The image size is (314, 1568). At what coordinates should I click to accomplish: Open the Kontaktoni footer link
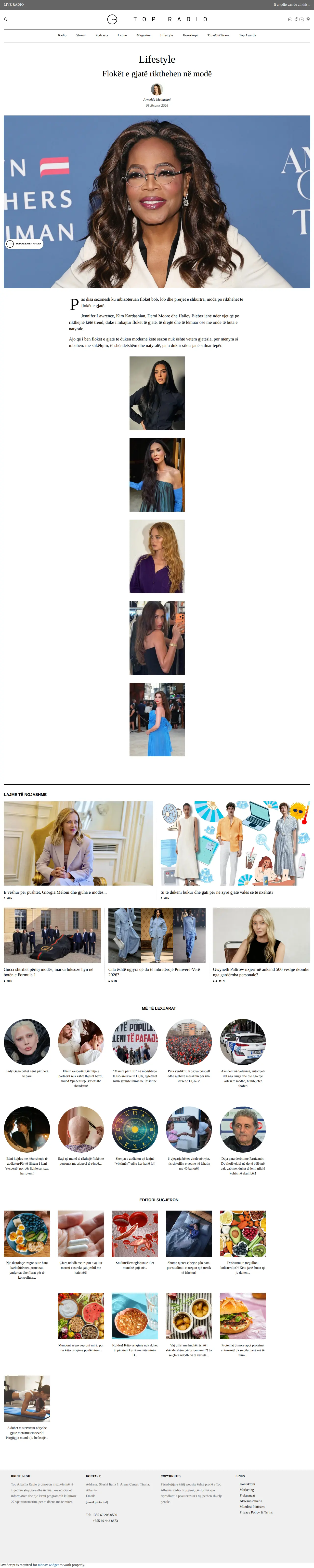pyautogui.click(x=247, y=1484)
